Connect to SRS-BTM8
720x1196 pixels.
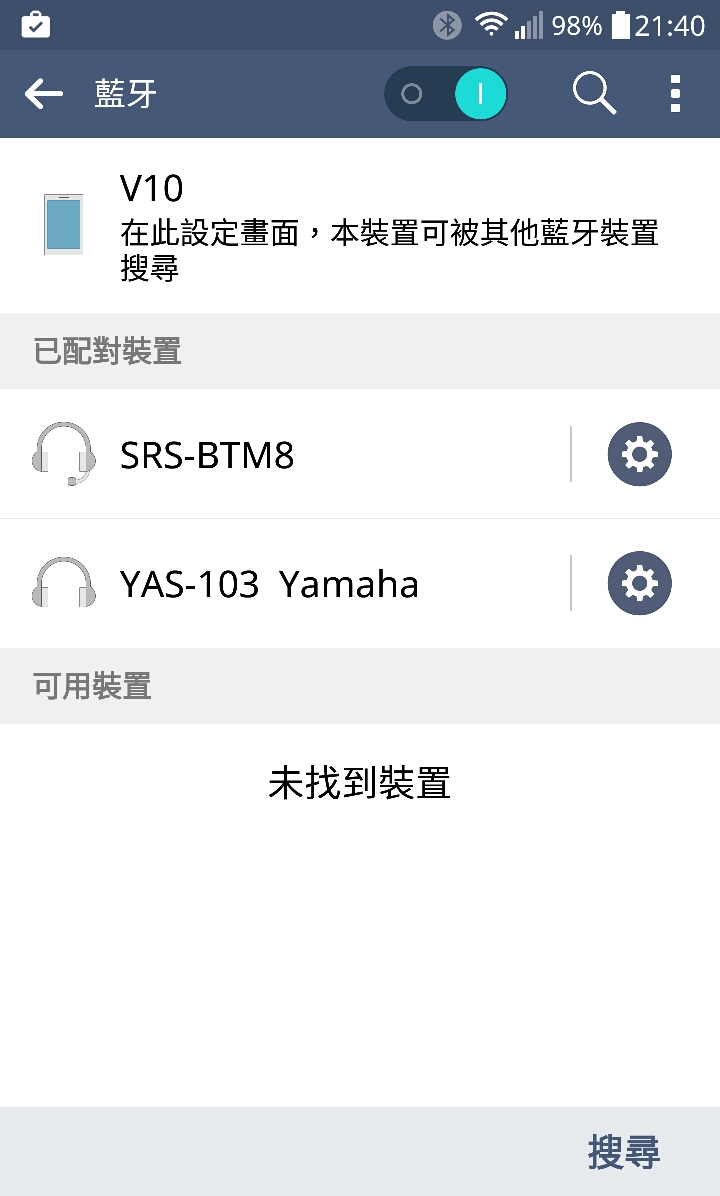point(284,454)
